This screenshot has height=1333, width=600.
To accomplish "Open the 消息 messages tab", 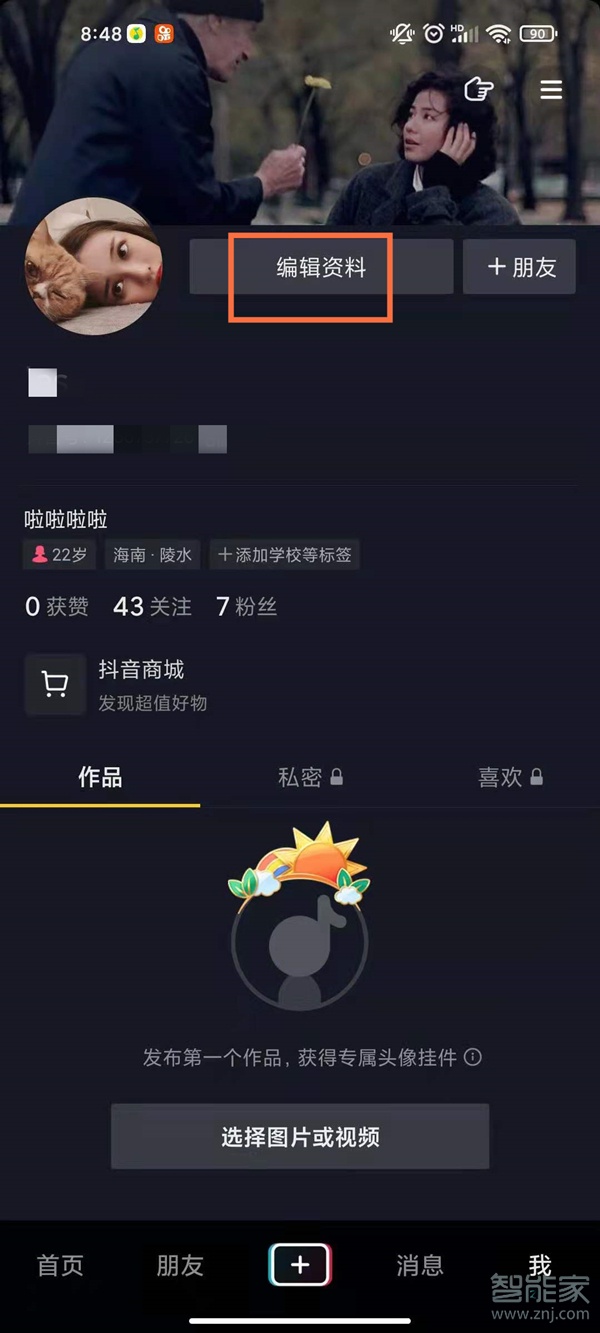I will [420, 1265].
